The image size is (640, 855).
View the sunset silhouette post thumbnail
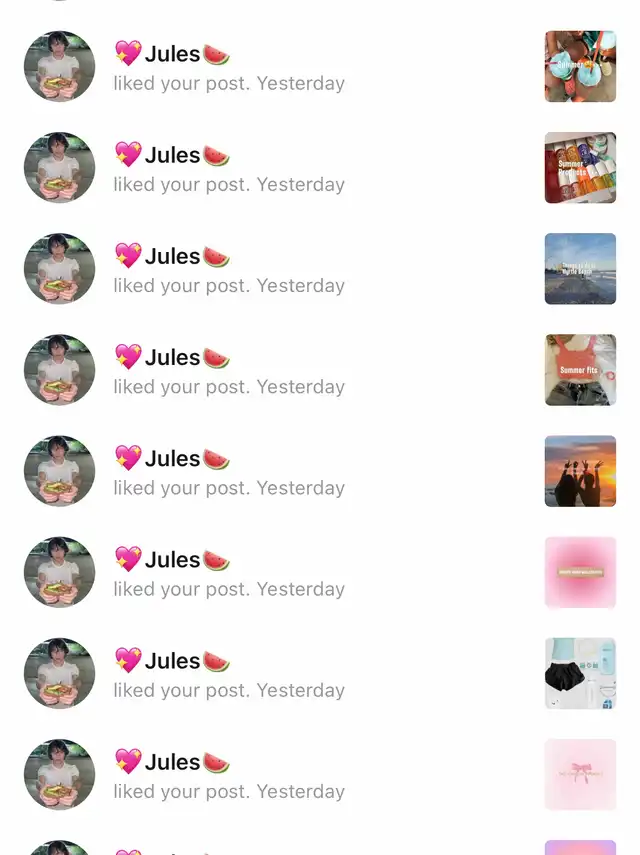(580, 470)
